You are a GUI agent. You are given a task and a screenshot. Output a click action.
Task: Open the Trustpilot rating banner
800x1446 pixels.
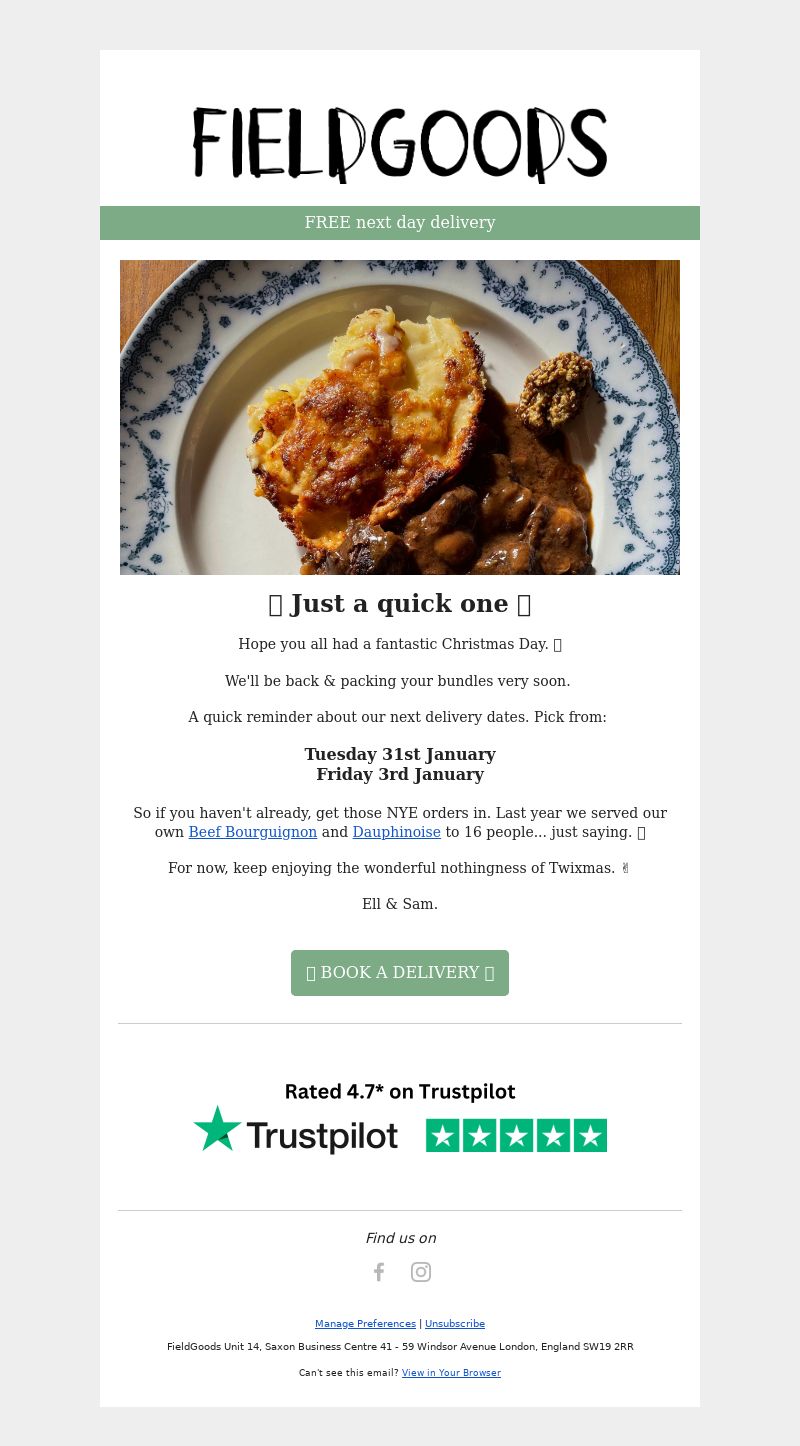click(x=400, y=1118)
